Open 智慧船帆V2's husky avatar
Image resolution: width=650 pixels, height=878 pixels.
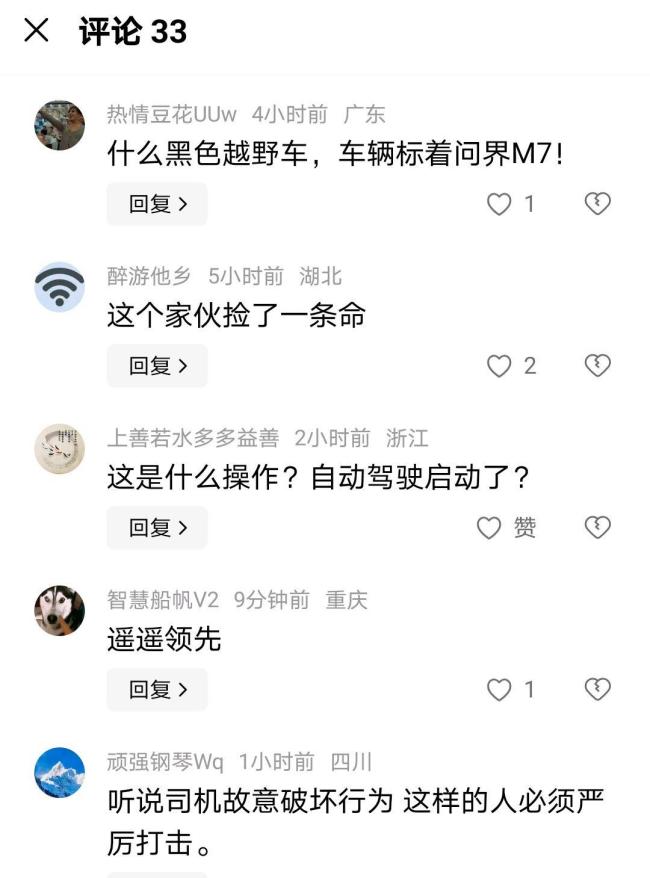tap(60, 611)
